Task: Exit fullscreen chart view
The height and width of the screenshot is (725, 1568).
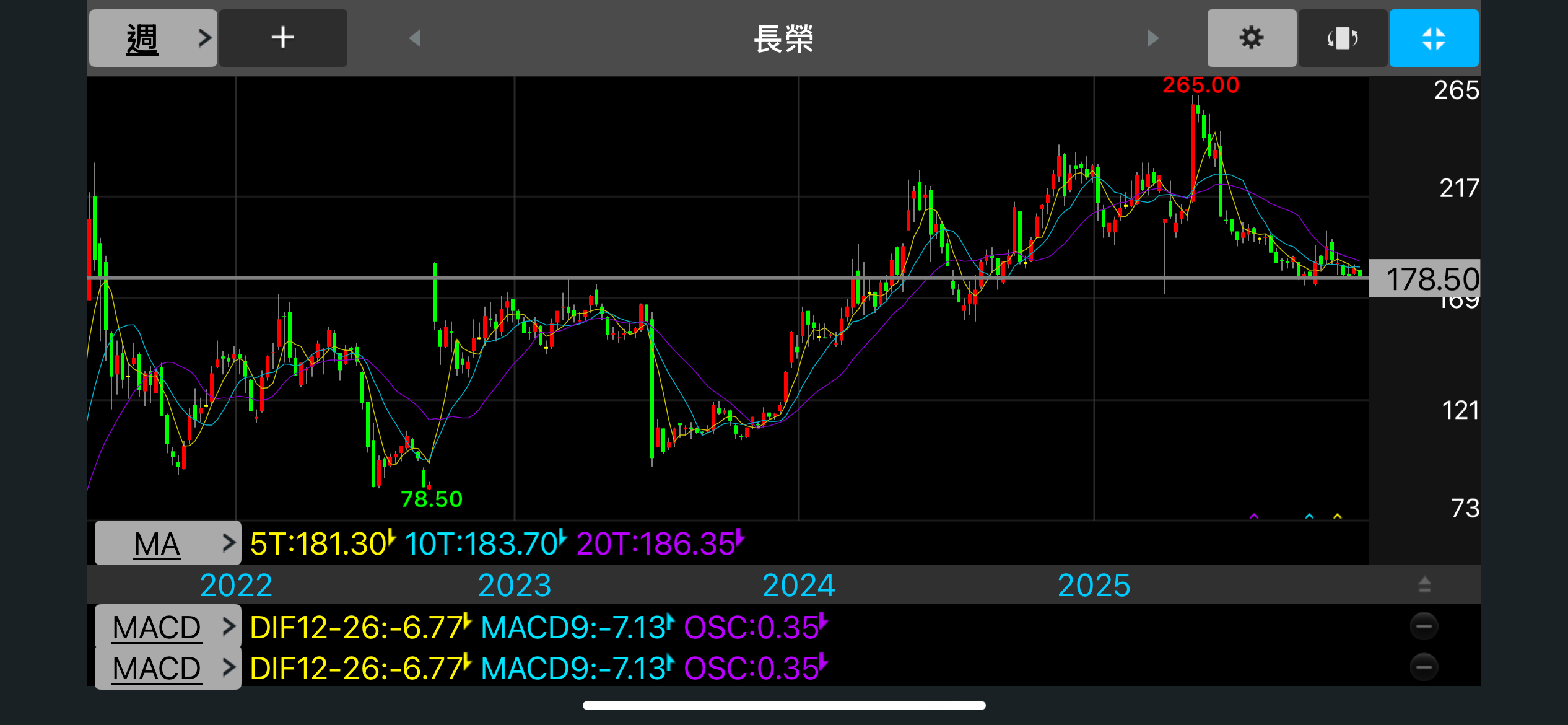Action: [x=1434, y=38]
